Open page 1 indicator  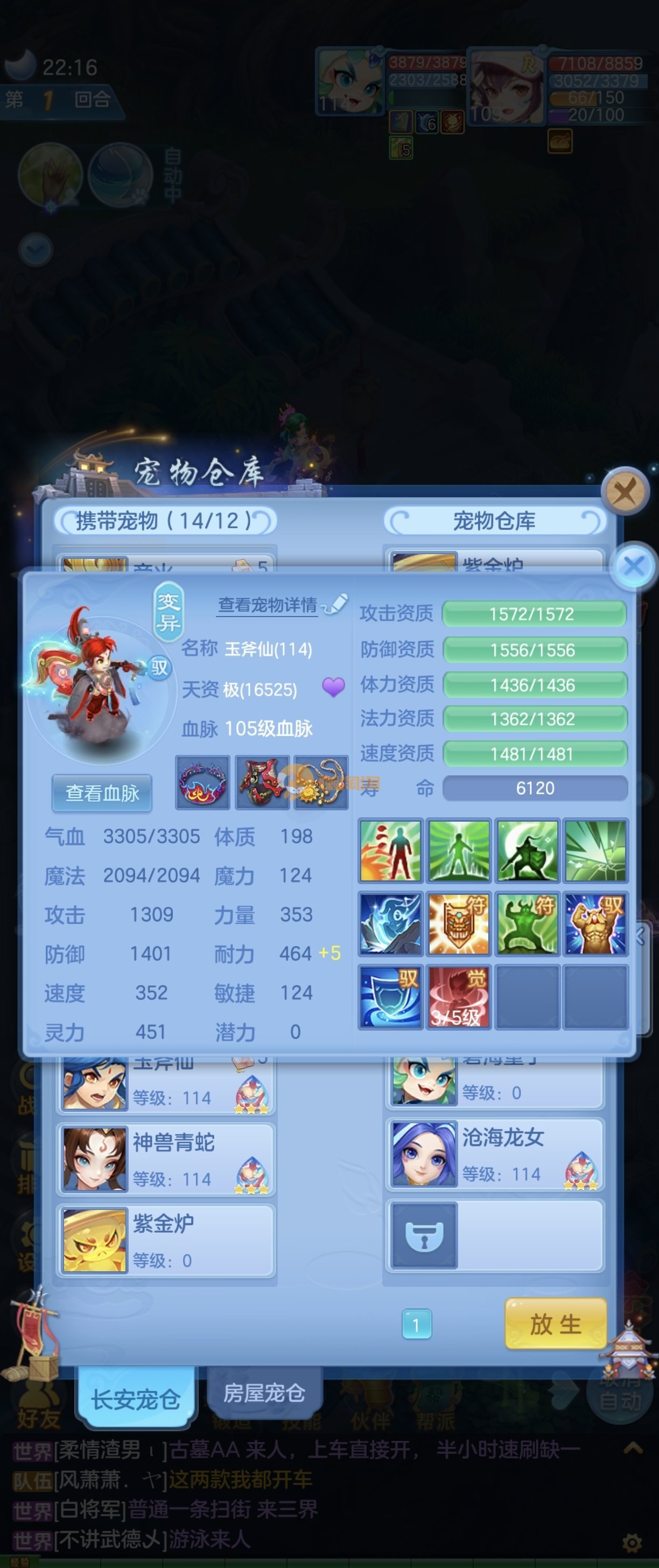416,1324
